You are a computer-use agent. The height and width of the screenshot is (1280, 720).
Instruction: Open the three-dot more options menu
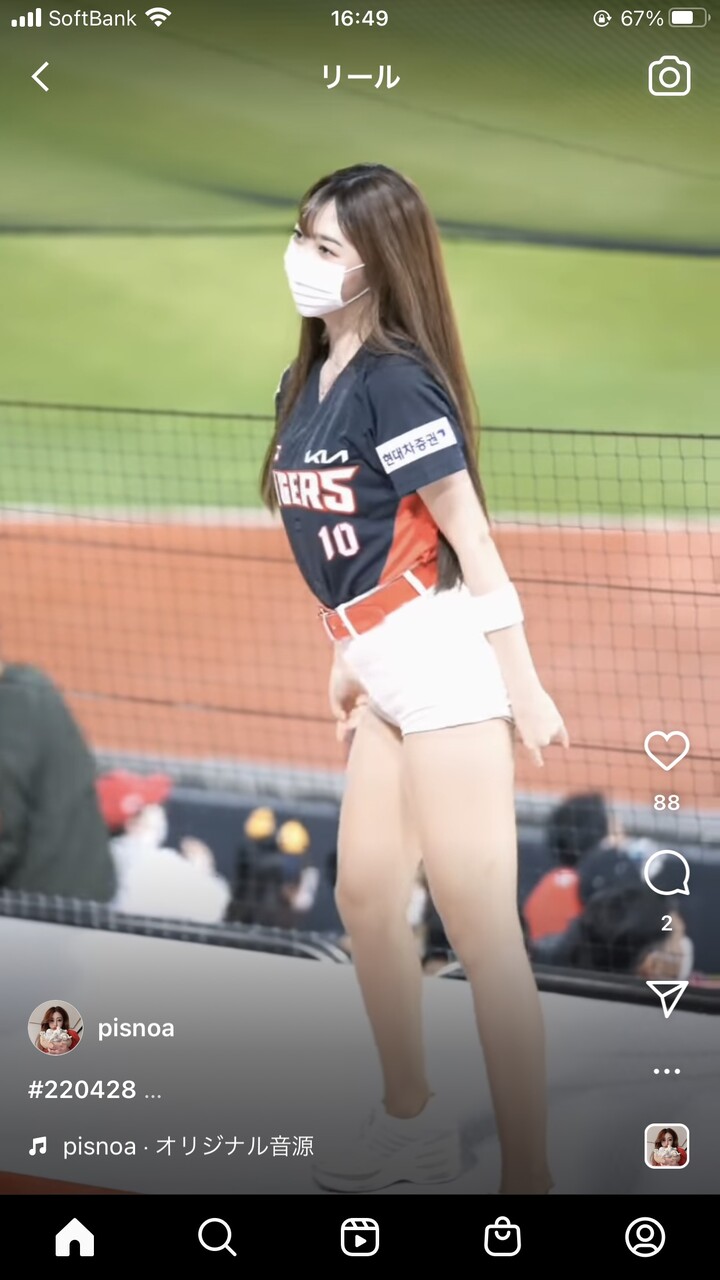667,1071
